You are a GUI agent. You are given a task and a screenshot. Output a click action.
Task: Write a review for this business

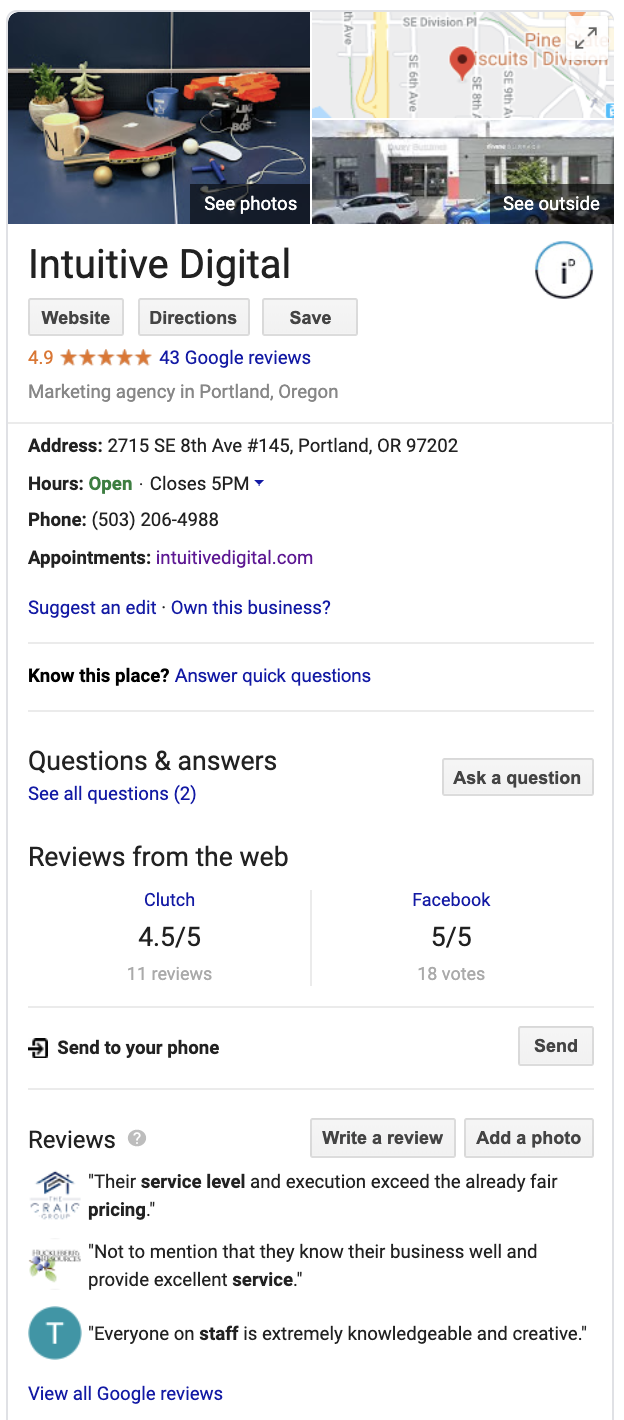point(382,1138)
